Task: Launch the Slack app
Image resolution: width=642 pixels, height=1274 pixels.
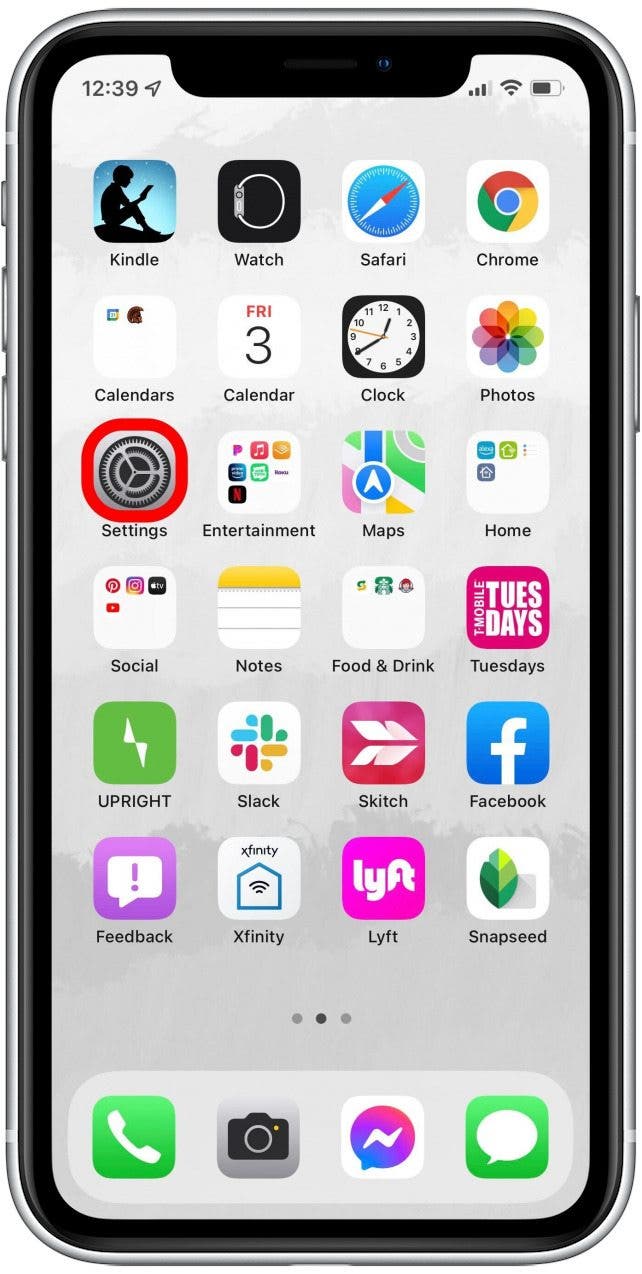Action: (x=259, y=743)
